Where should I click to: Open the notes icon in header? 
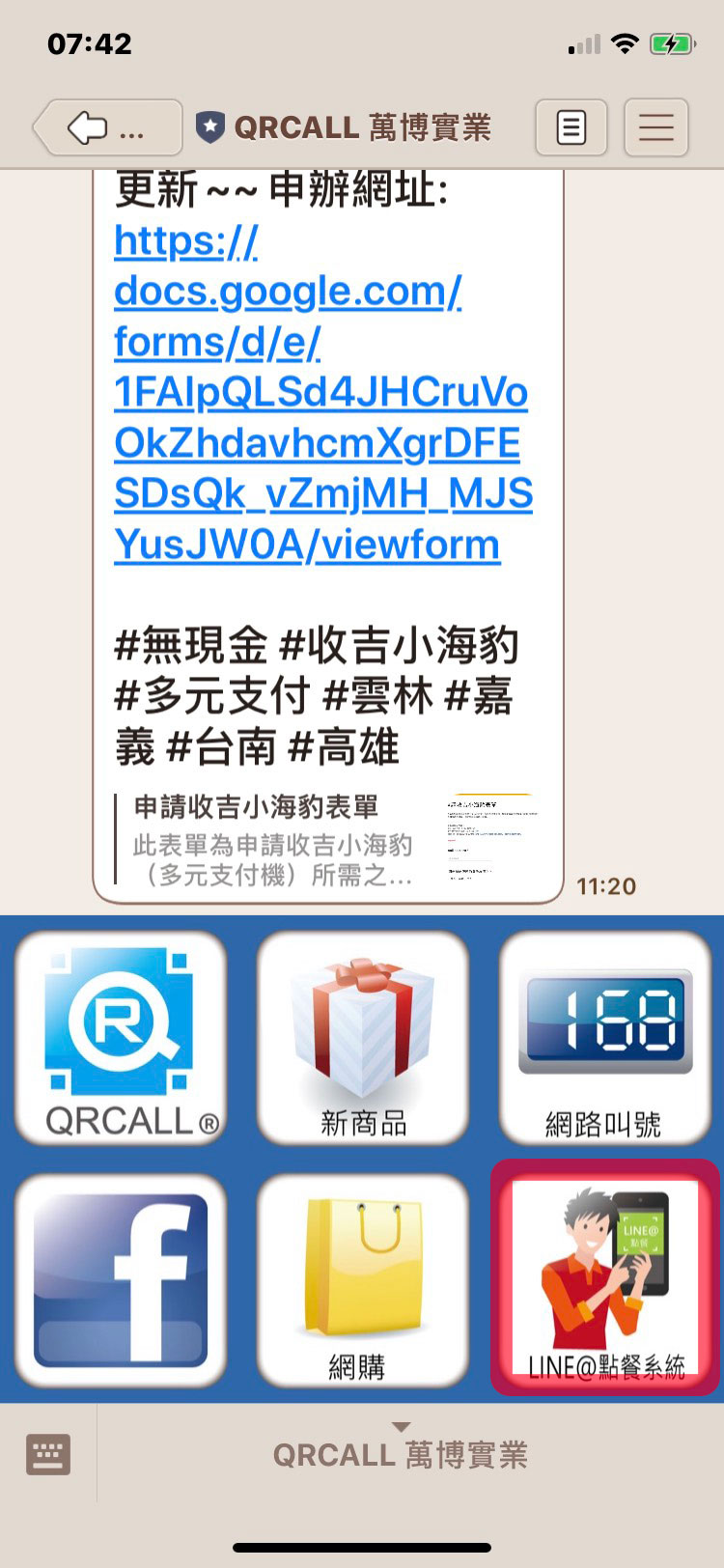pyautogui.click(x=571, y=127)
